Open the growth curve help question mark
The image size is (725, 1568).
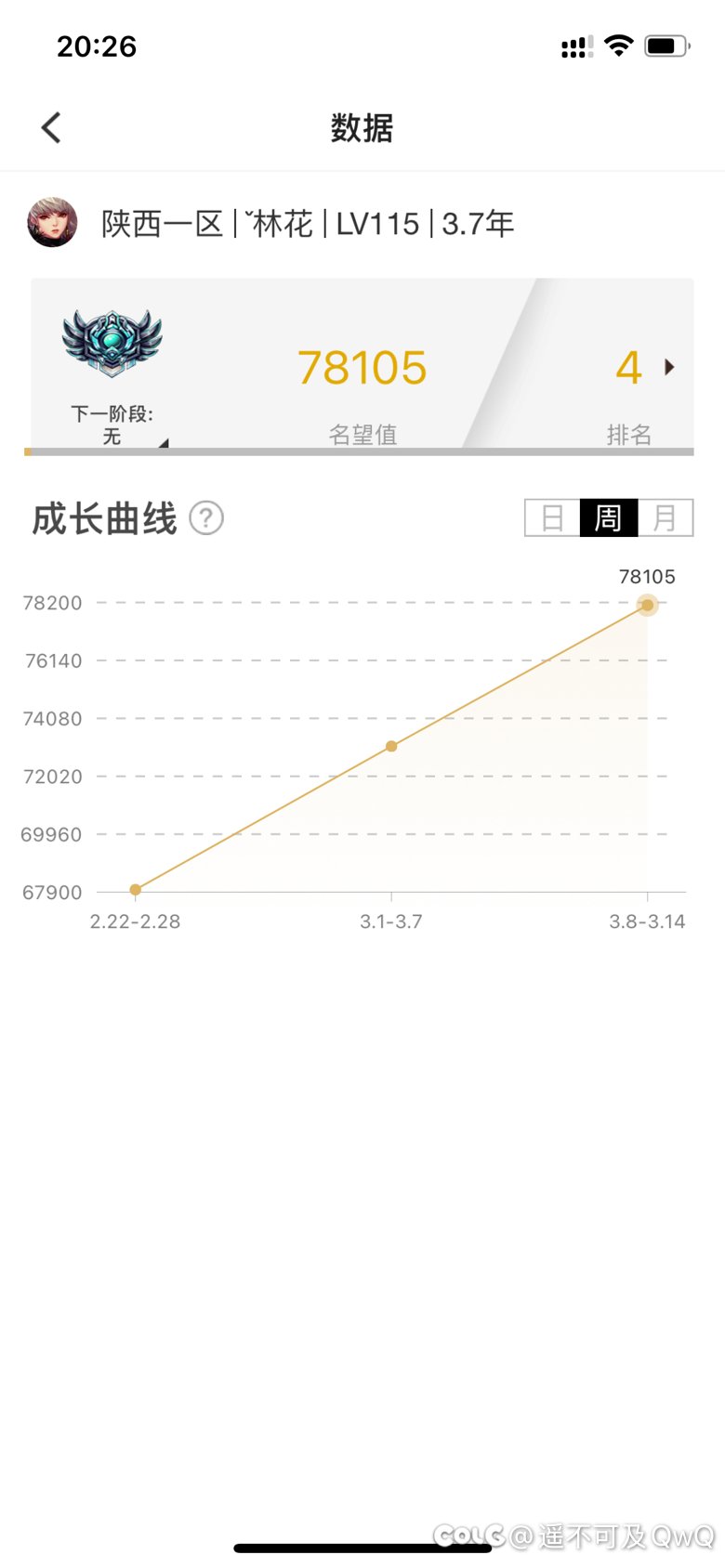pos(206,518)
